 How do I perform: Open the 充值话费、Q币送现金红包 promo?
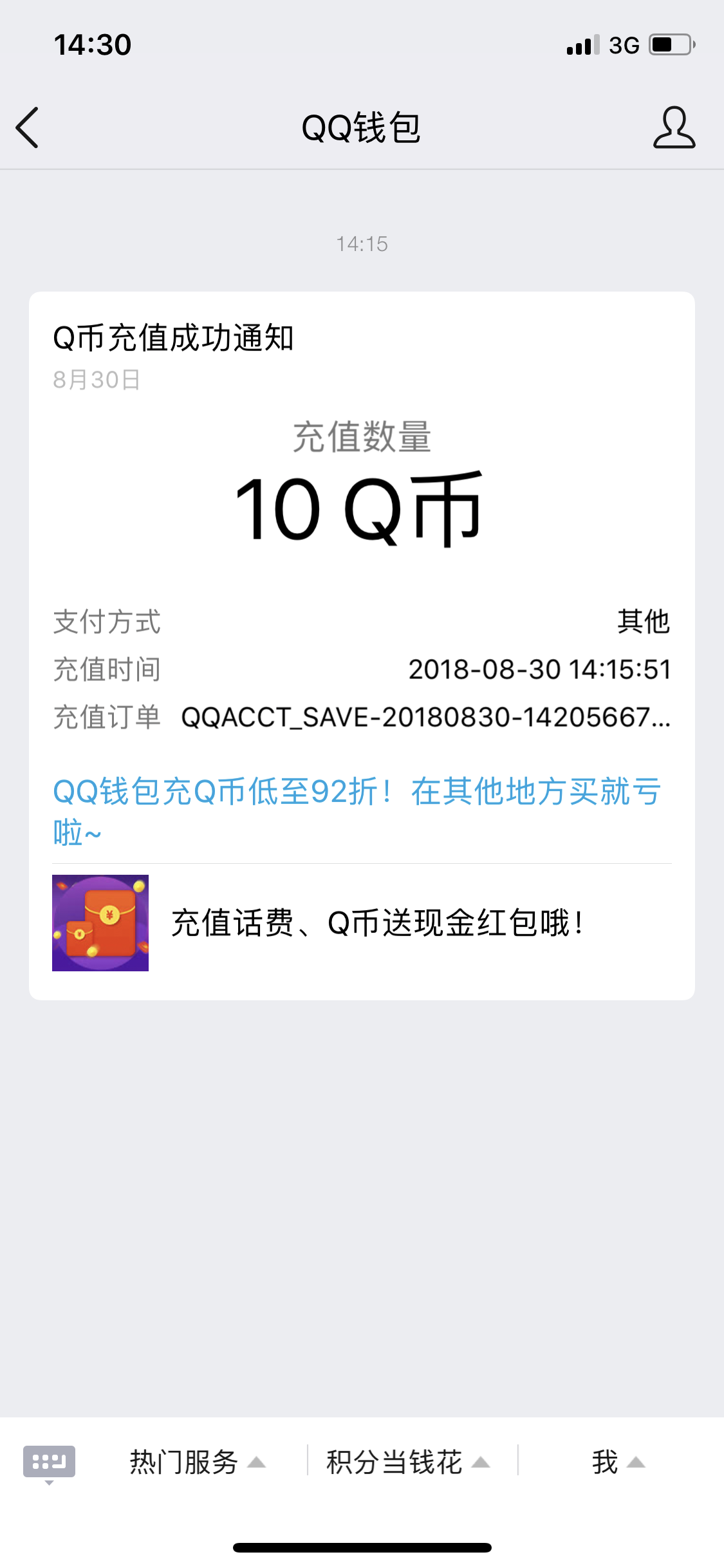coord(362,923)
